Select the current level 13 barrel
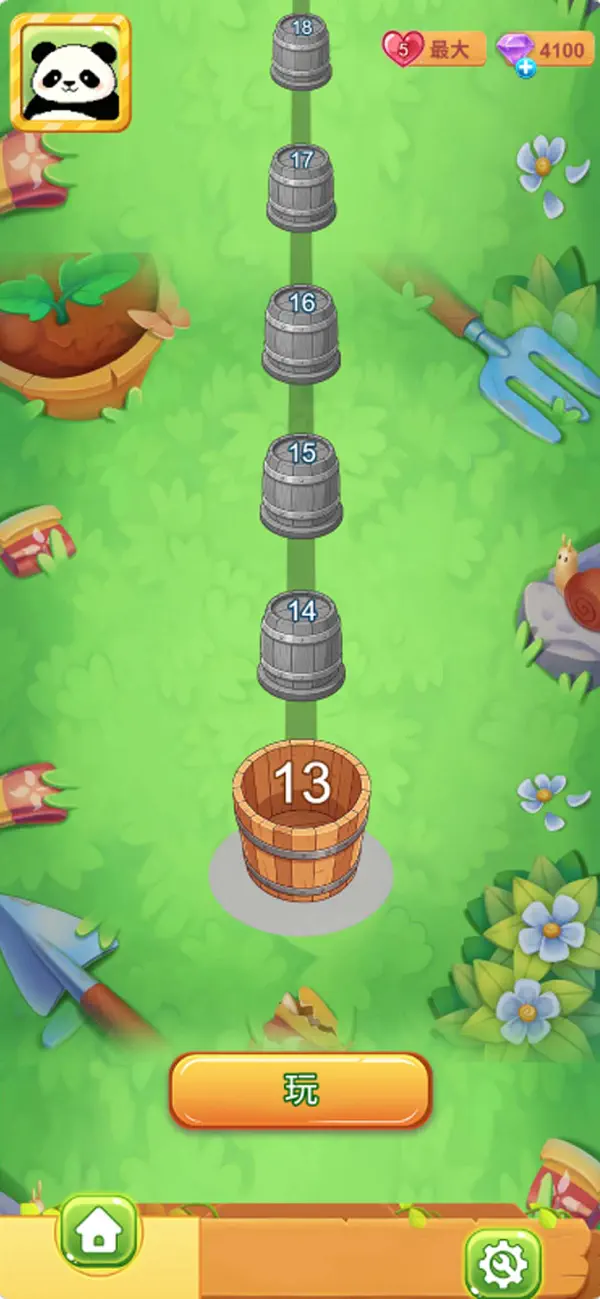The width and height of the screenshot is (600, 1299). coord(301,820)
